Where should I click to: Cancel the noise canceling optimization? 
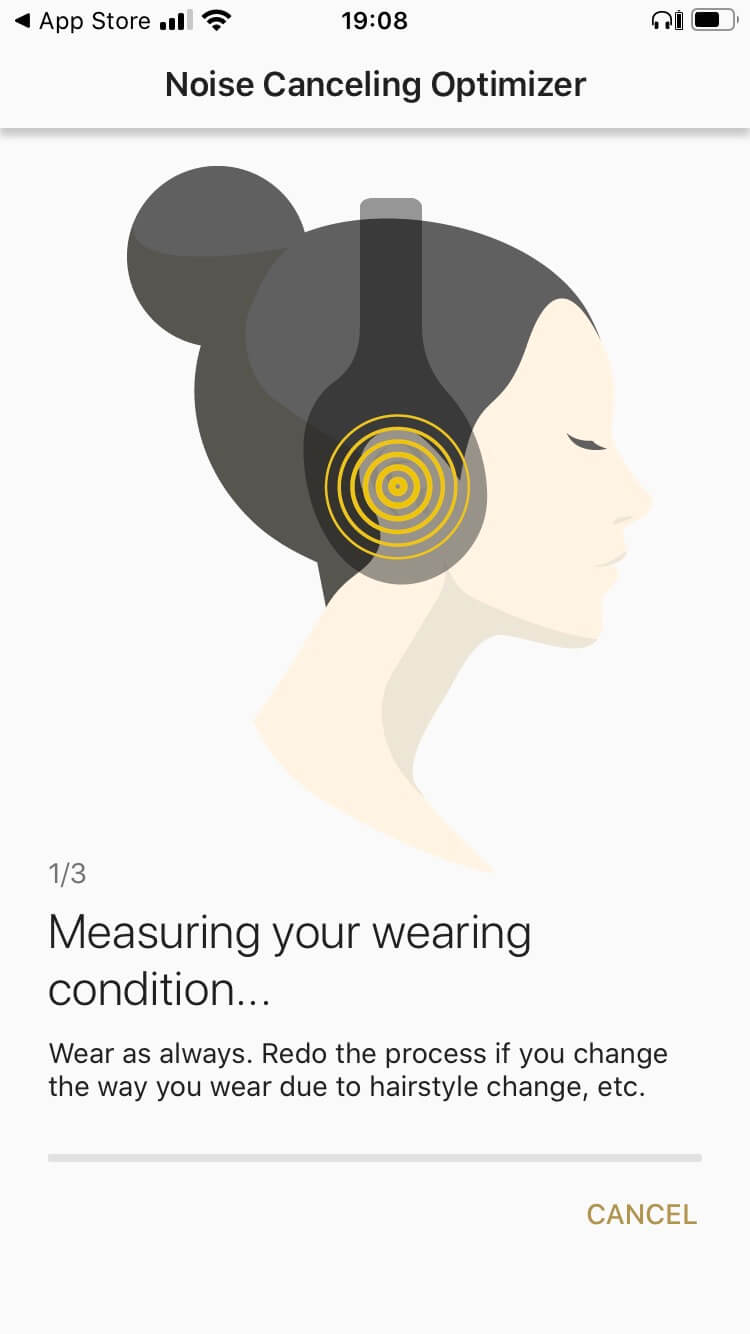point(641,1214)
